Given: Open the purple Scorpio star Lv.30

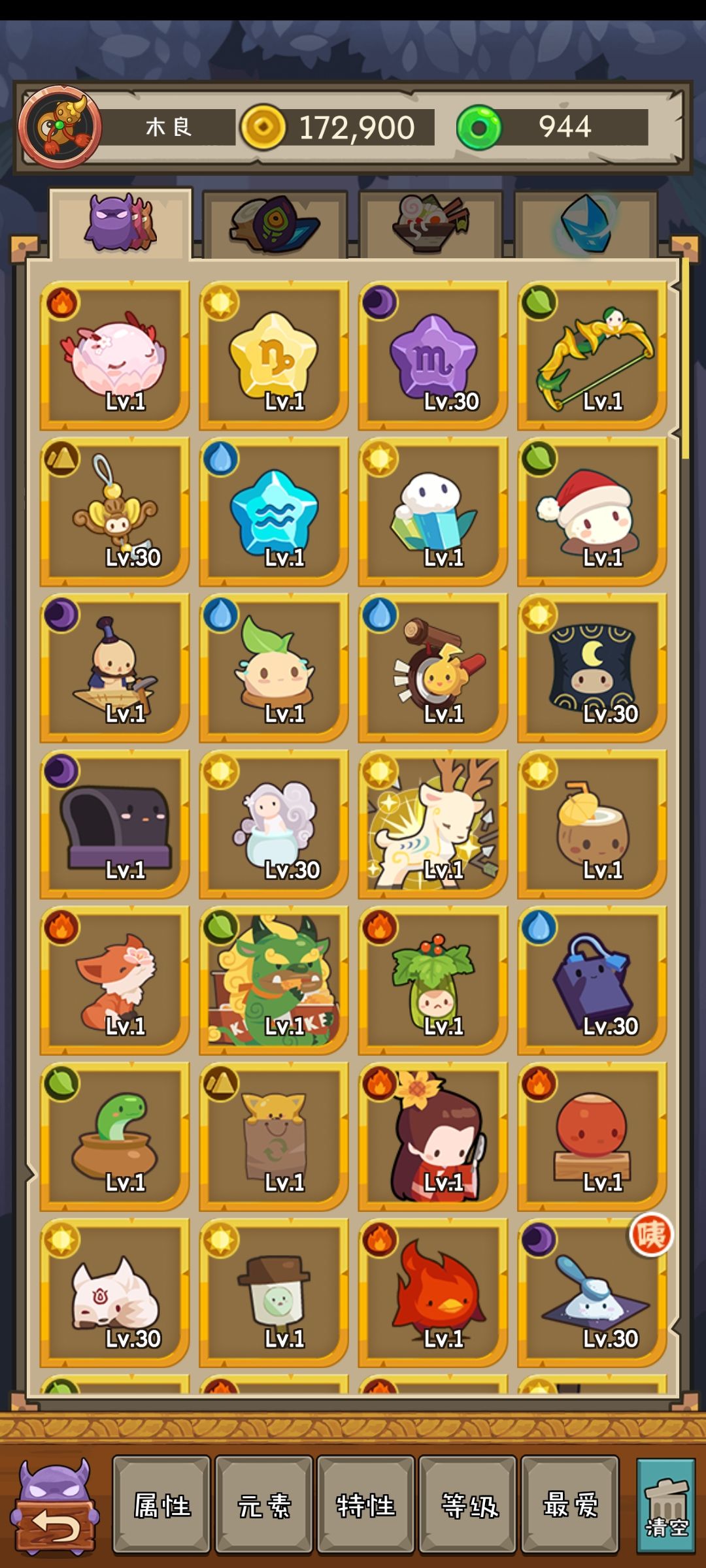Looking at the screenshot, I should pos(433,355).
